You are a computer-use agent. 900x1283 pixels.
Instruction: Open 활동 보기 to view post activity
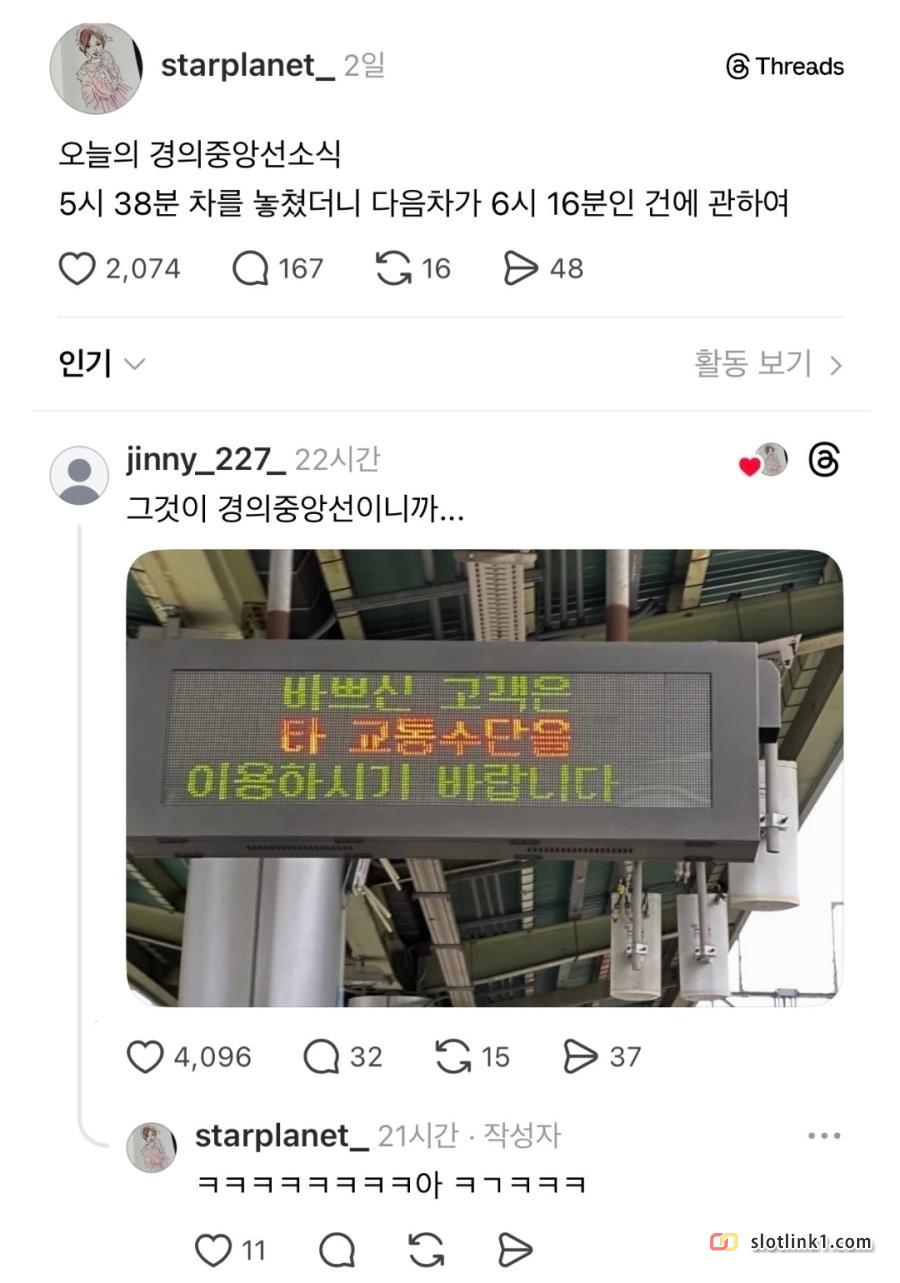[768, 364]
